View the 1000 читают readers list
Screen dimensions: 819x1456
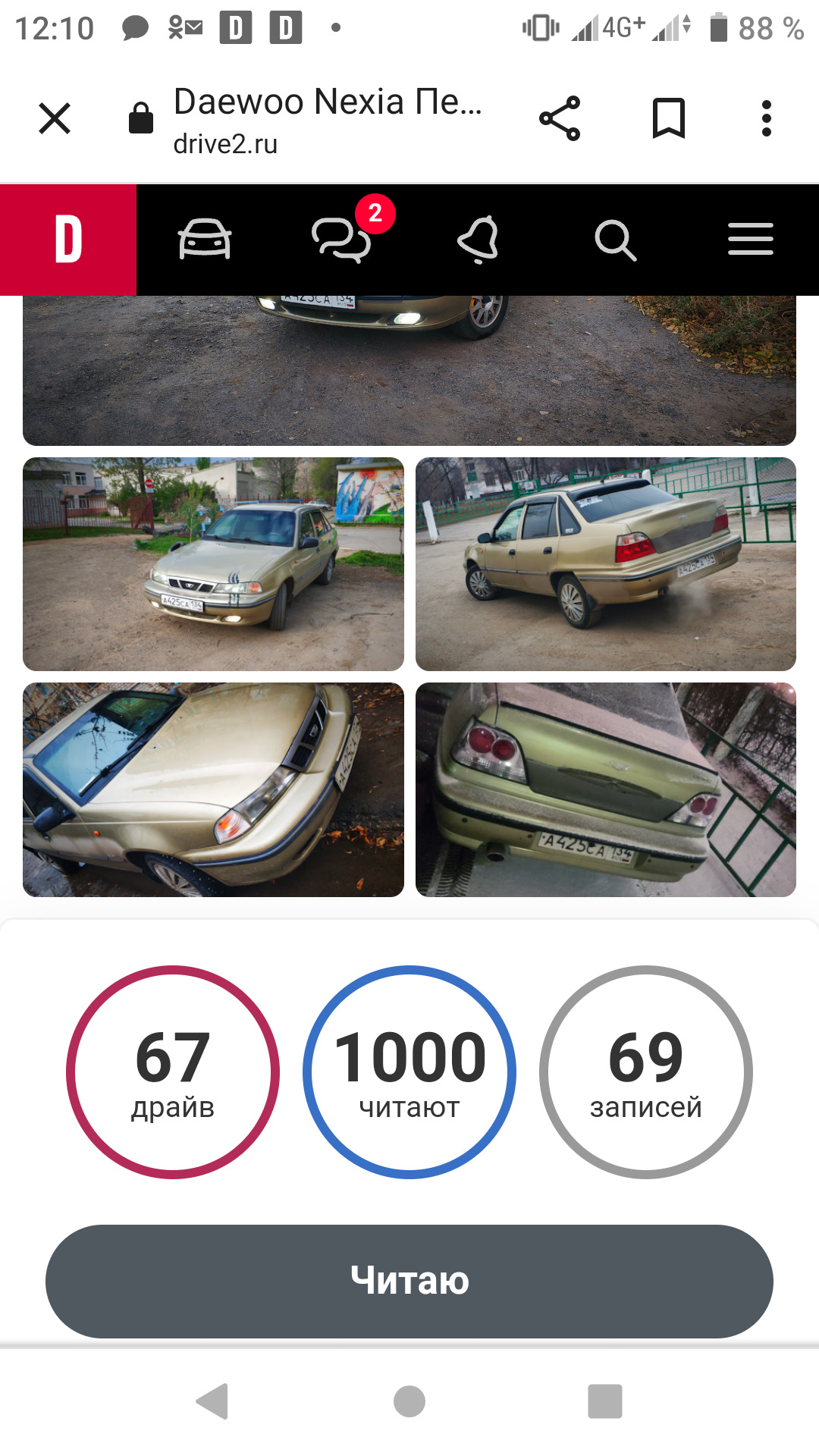409,1072
